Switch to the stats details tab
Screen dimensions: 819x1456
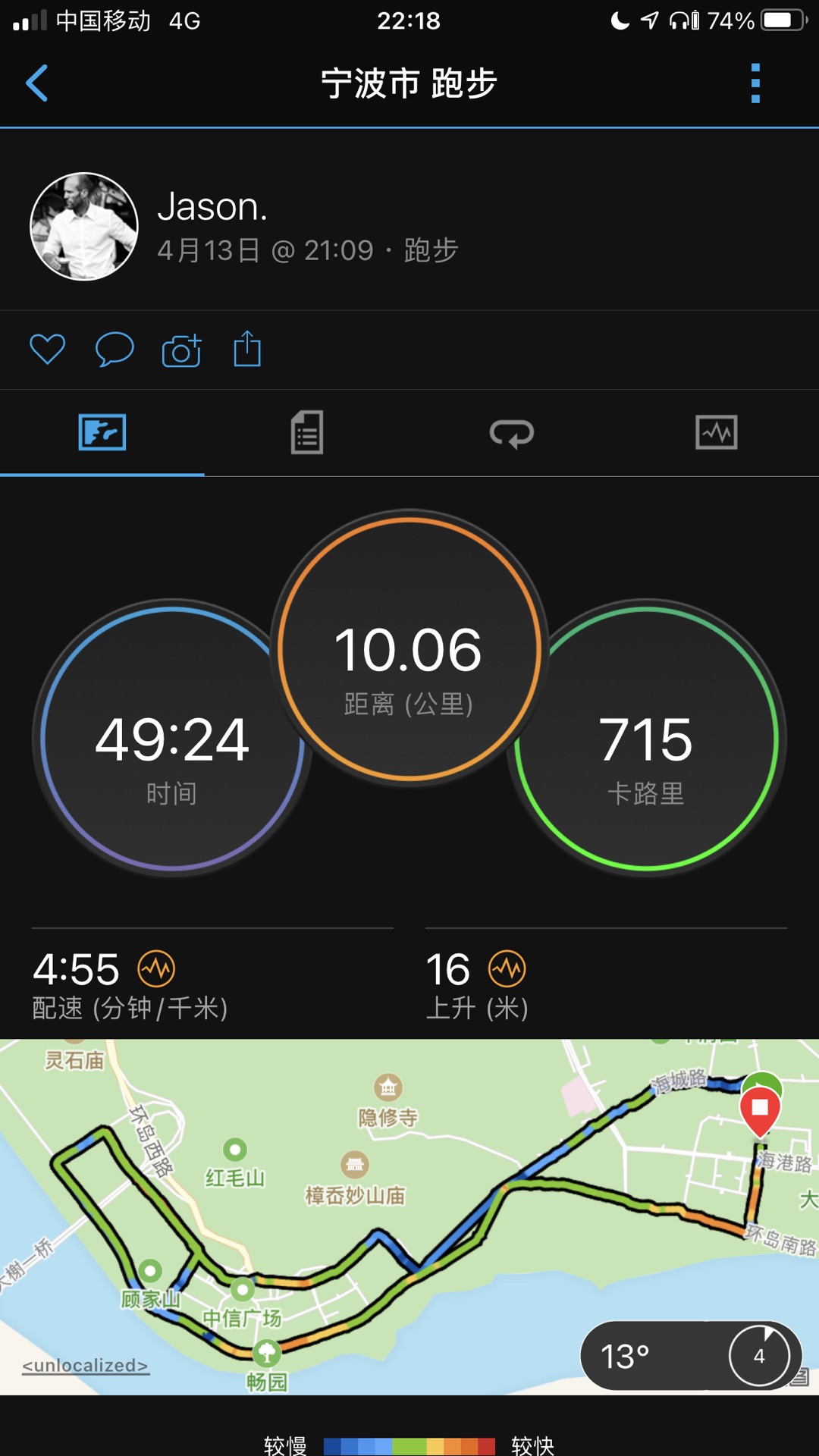click(307, 433)
